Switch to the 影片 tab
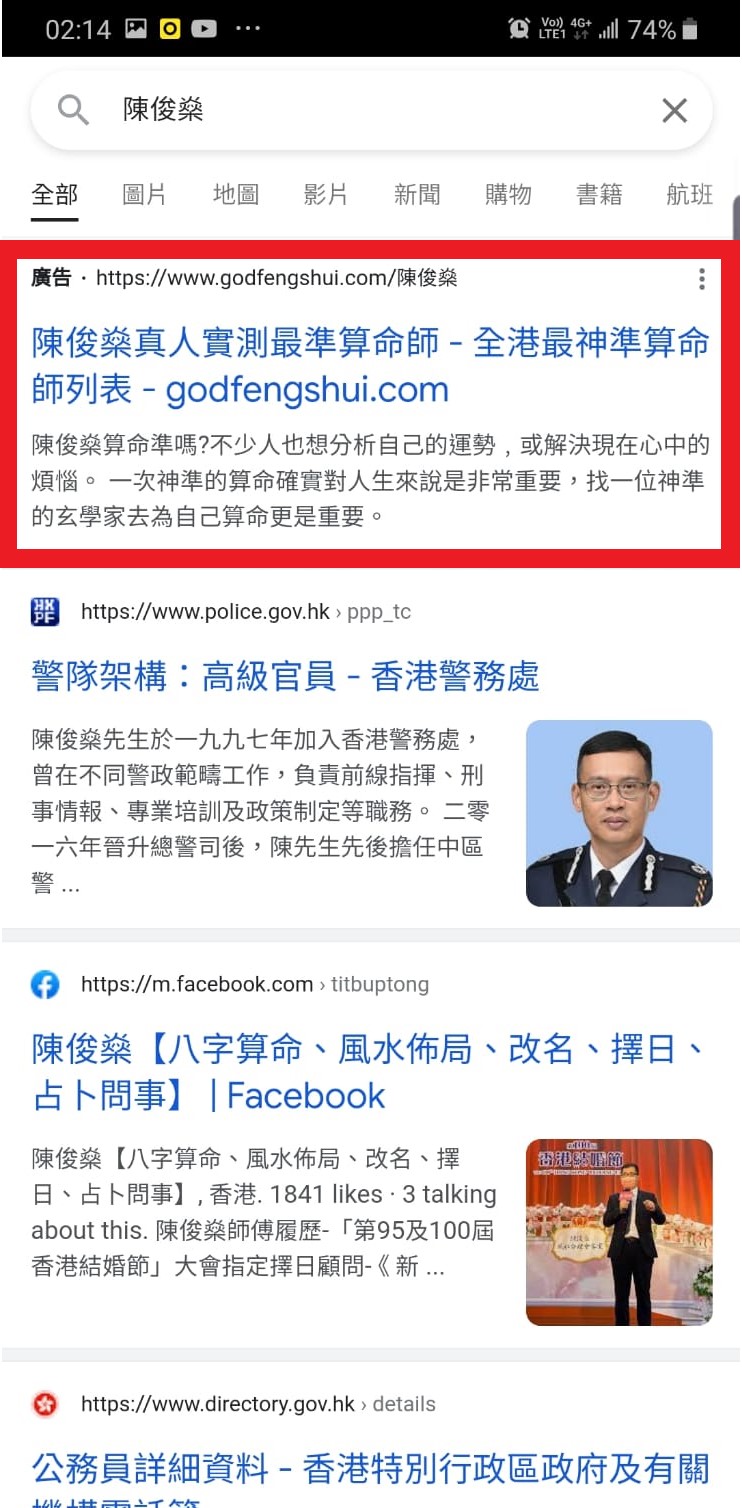 point(326,194)
